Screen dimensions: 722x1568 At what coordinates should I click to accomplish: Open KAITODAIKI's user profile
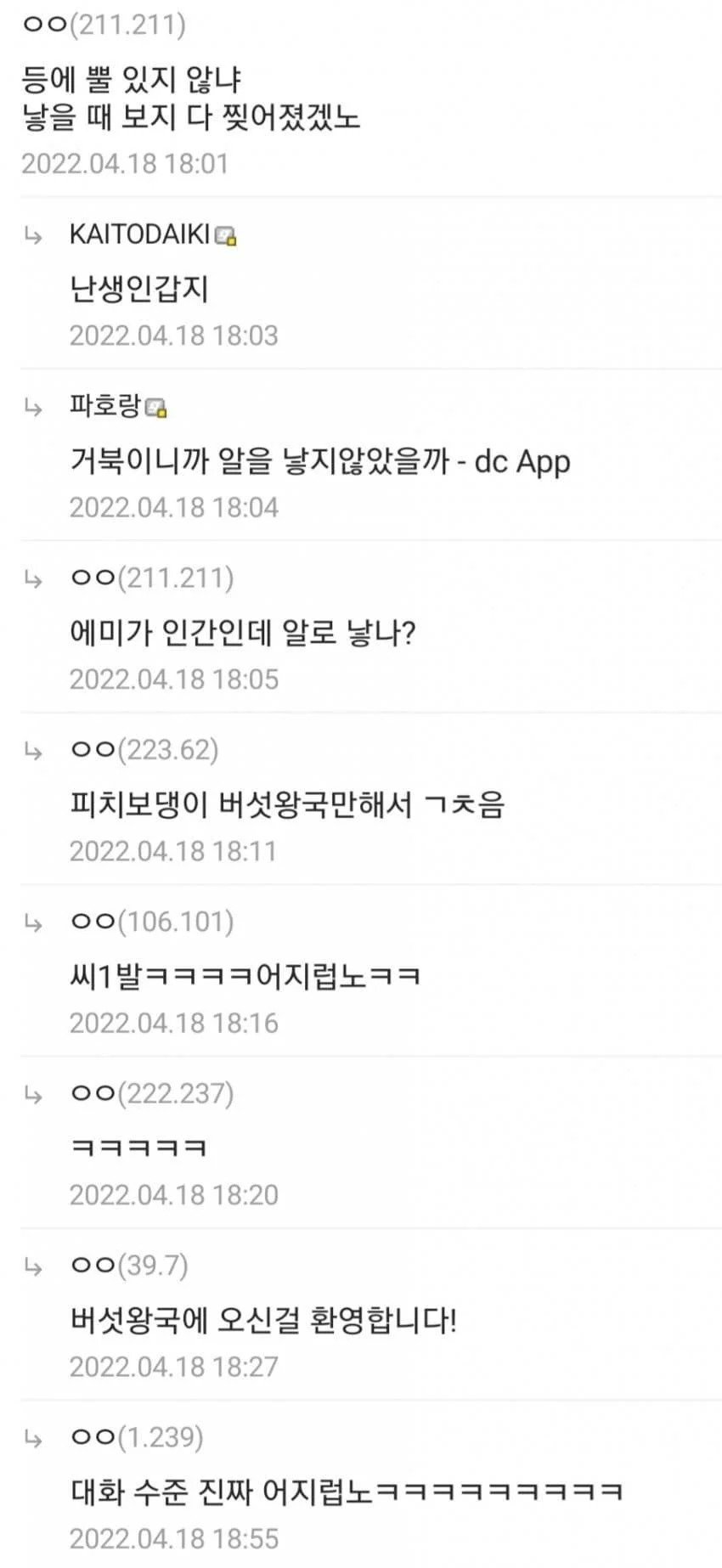(138, 235)
